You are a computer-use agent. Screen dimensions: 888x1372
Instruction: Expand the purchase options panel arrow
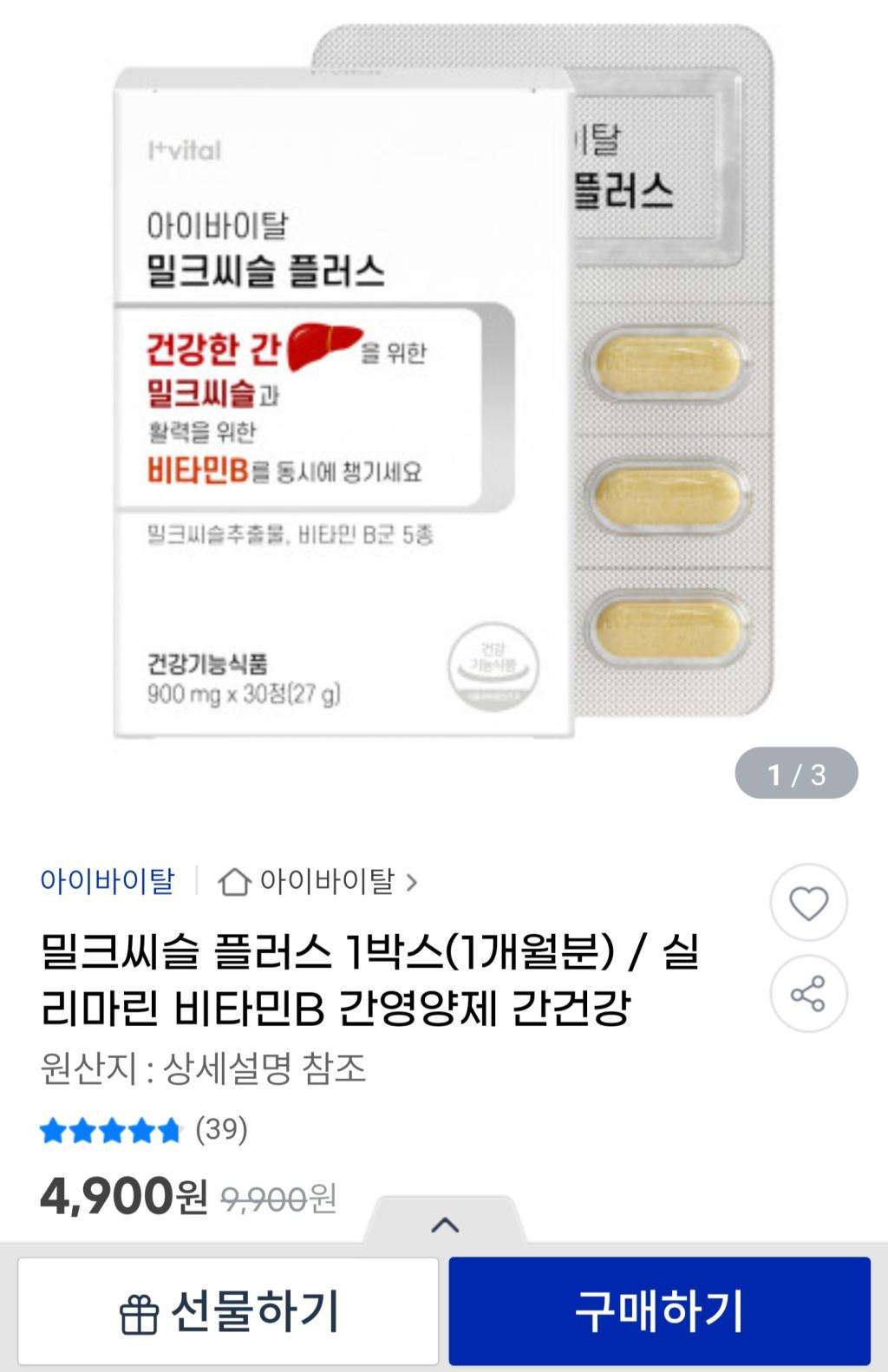click(445, 1225)
